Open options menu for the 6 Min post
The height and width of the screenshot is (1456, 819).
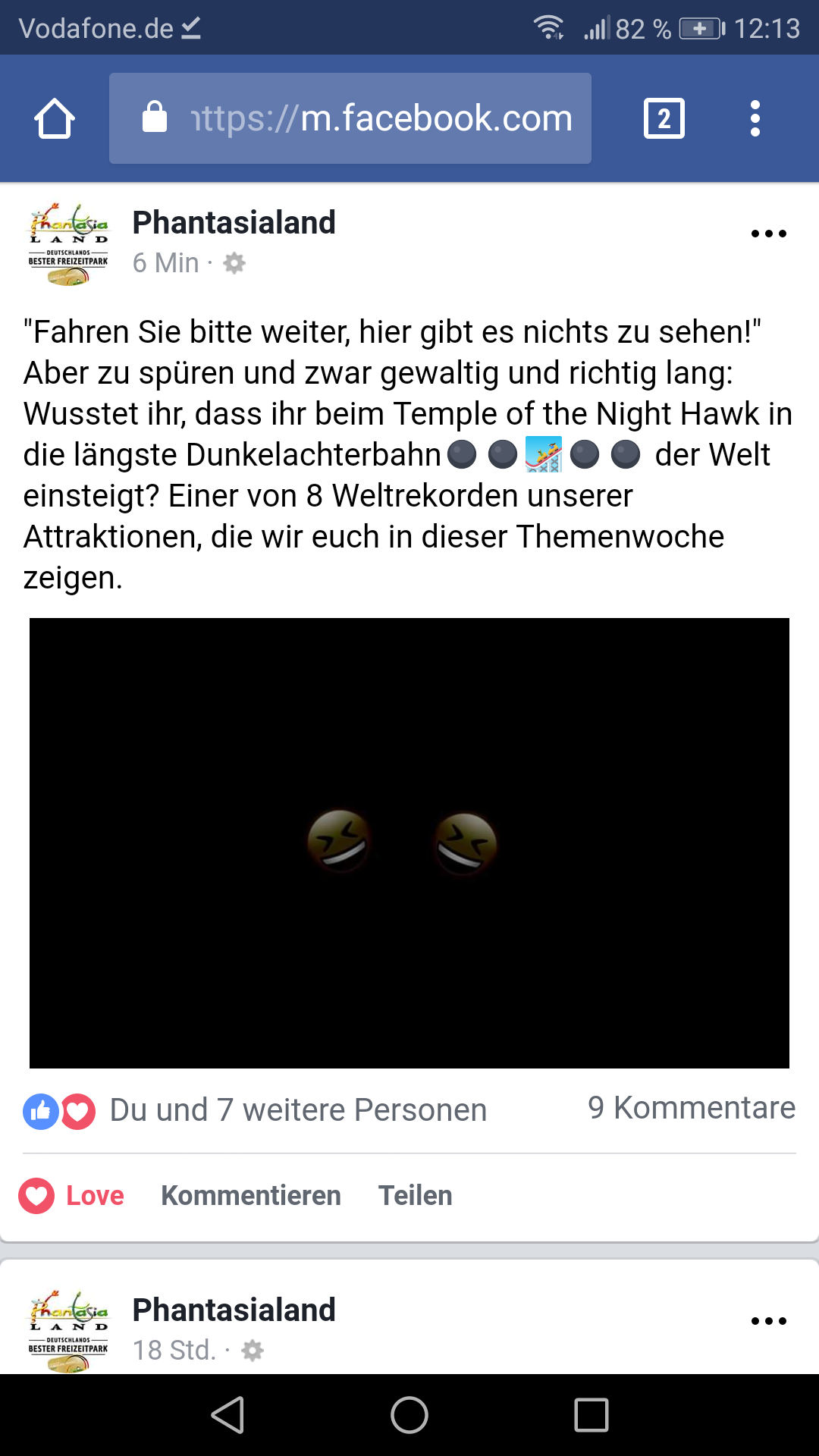768,234
